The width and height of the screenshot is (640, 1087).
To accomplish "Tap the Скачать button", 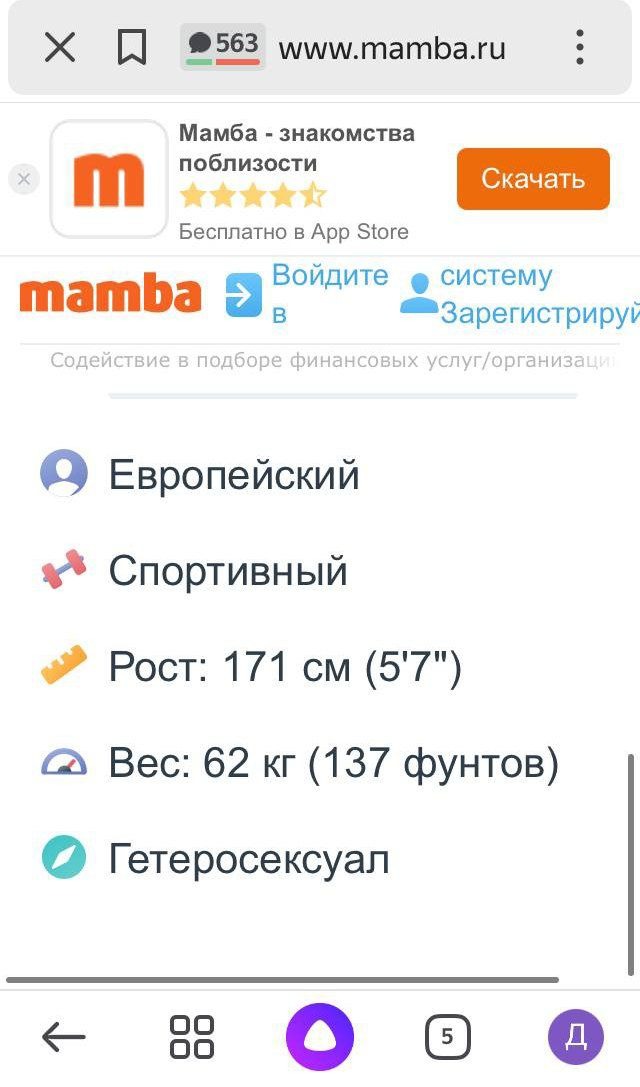I will click(532, 179).
